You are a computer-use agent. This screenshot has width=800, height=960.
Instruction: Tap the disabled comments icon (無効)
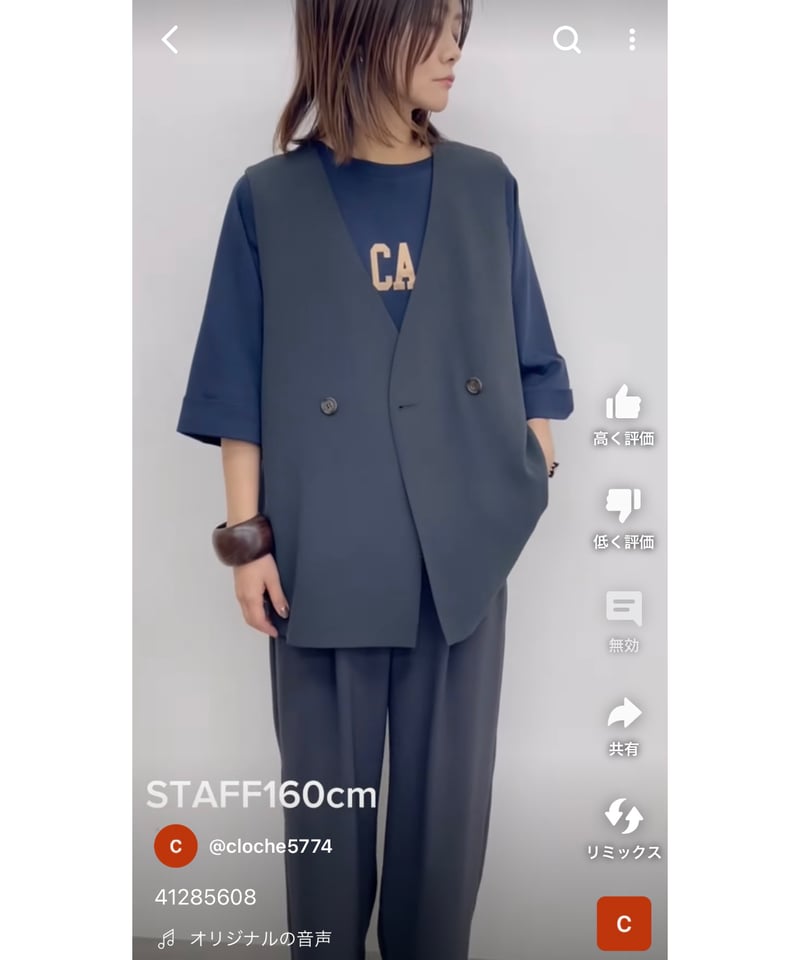point(623,610)
